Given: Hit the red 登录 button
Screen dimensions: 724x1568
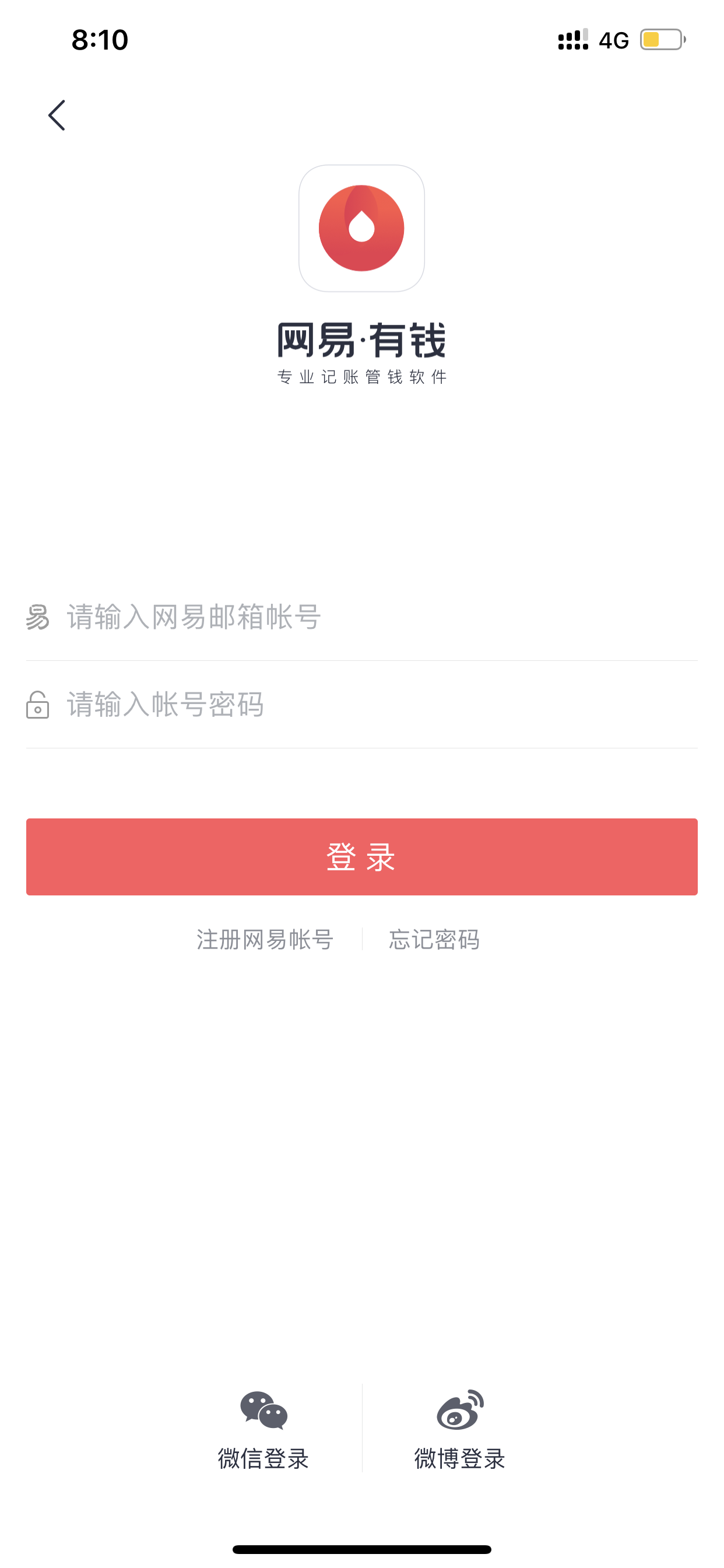Looking at the screenshot, I should pos(361,856).
